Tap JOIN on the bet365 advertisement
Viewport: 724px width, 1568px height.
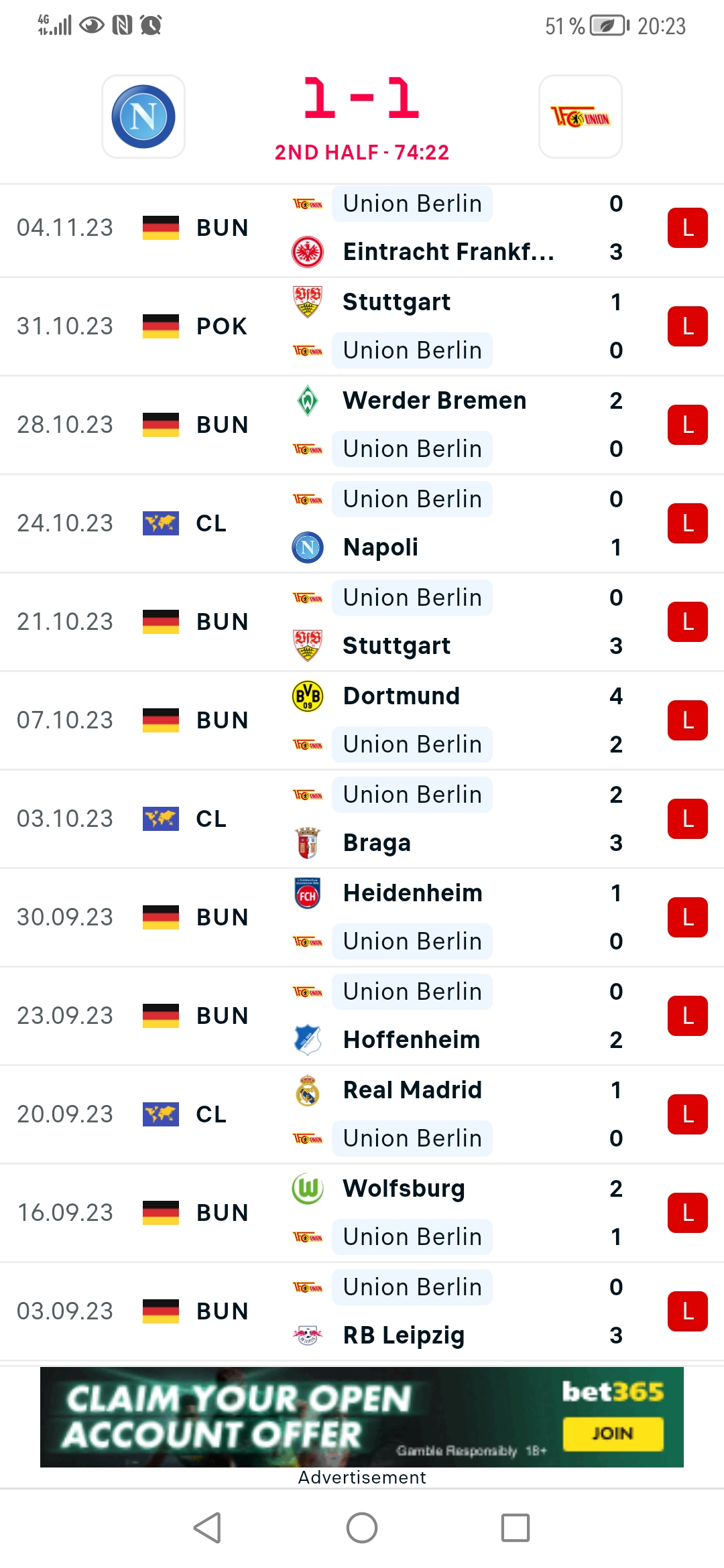tap(613, 1433)
